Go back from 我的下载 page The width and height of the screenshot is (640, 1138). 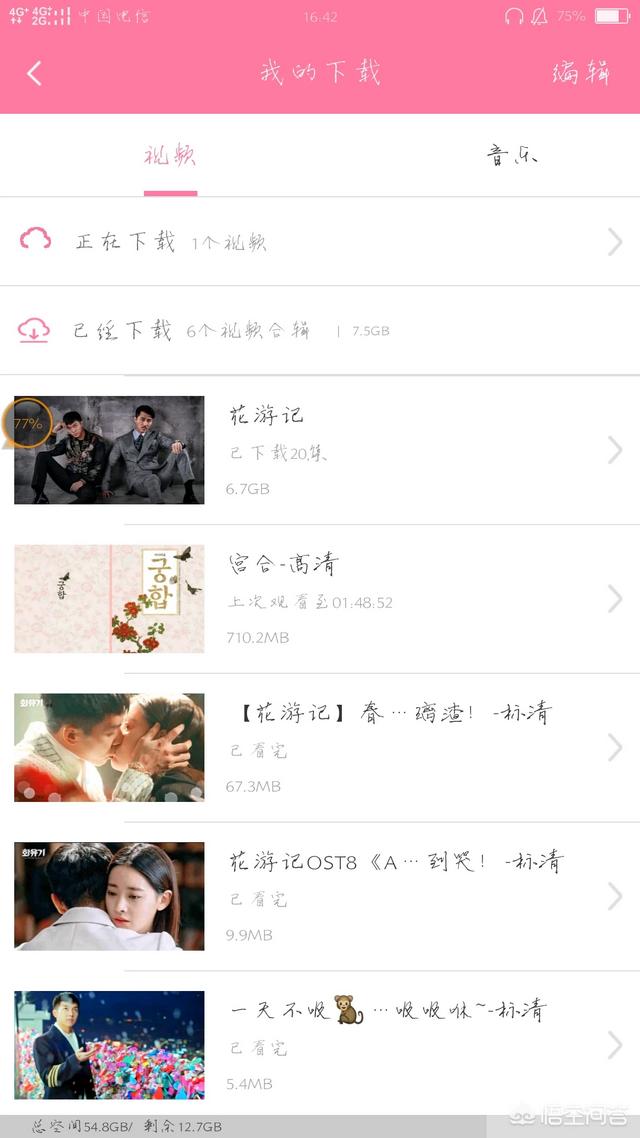pyautogui.click(x=35, y=73)
